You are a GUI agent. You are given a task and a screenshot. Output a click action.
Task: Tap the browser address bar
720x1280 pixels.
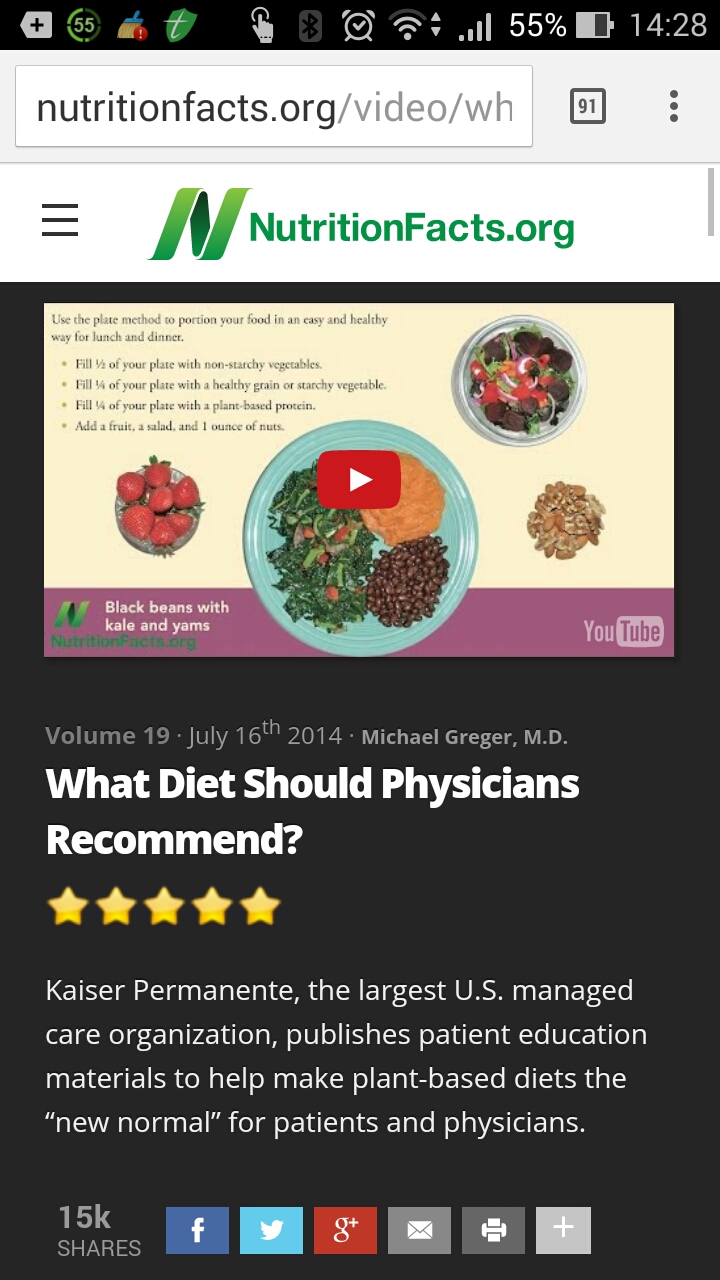point(273,107)
